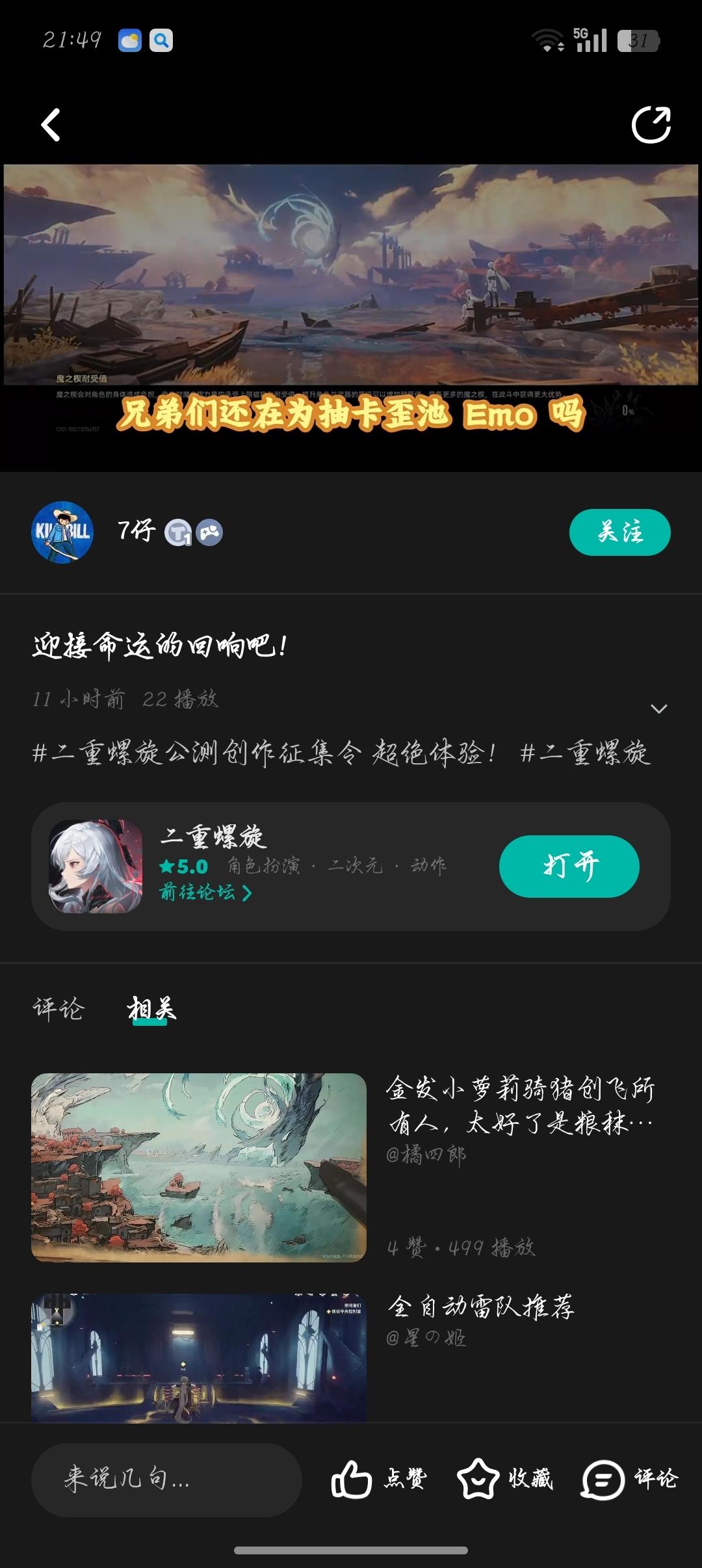
Task: Go to the forum via 前往论坛
Action: click(205, 893)
